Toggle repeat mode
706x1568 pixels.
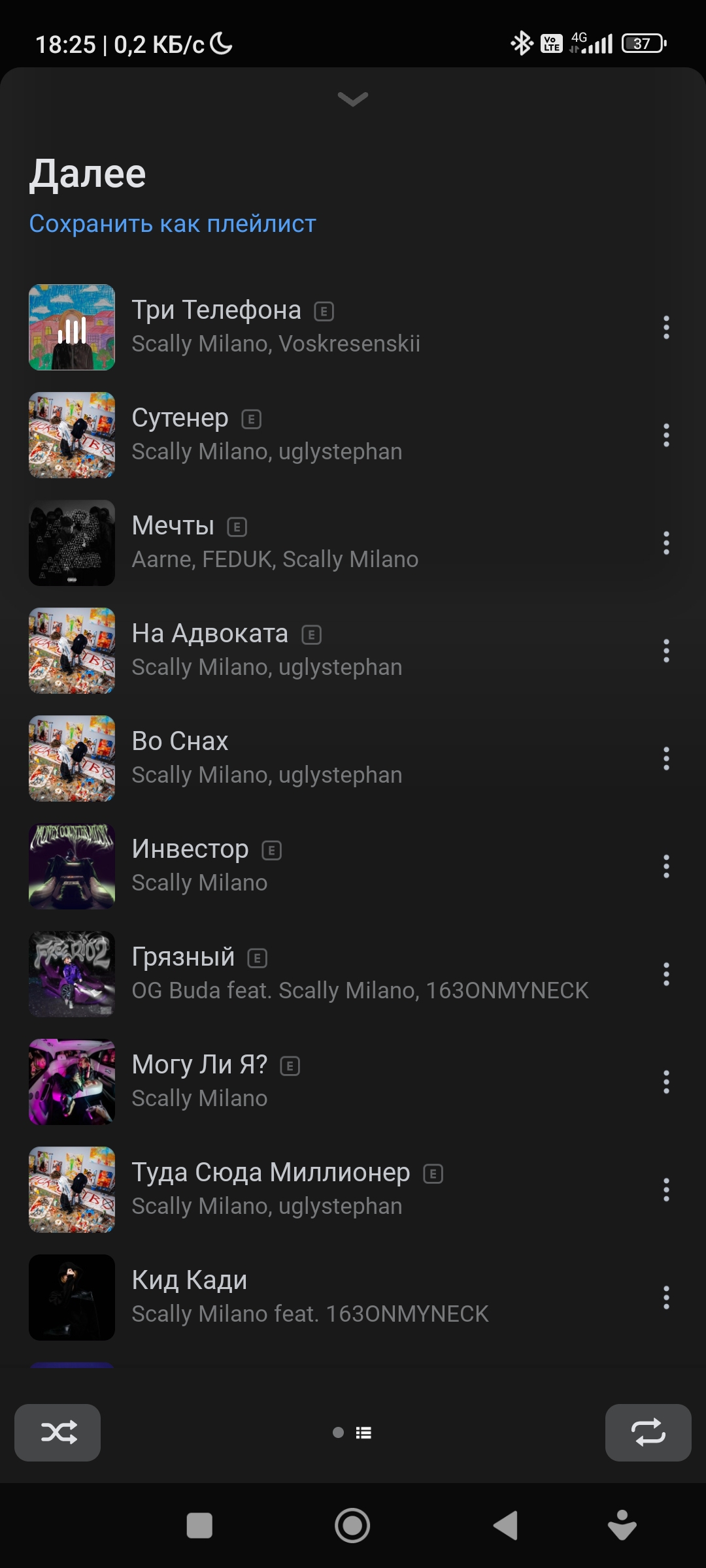click(x=648, y=1433)
